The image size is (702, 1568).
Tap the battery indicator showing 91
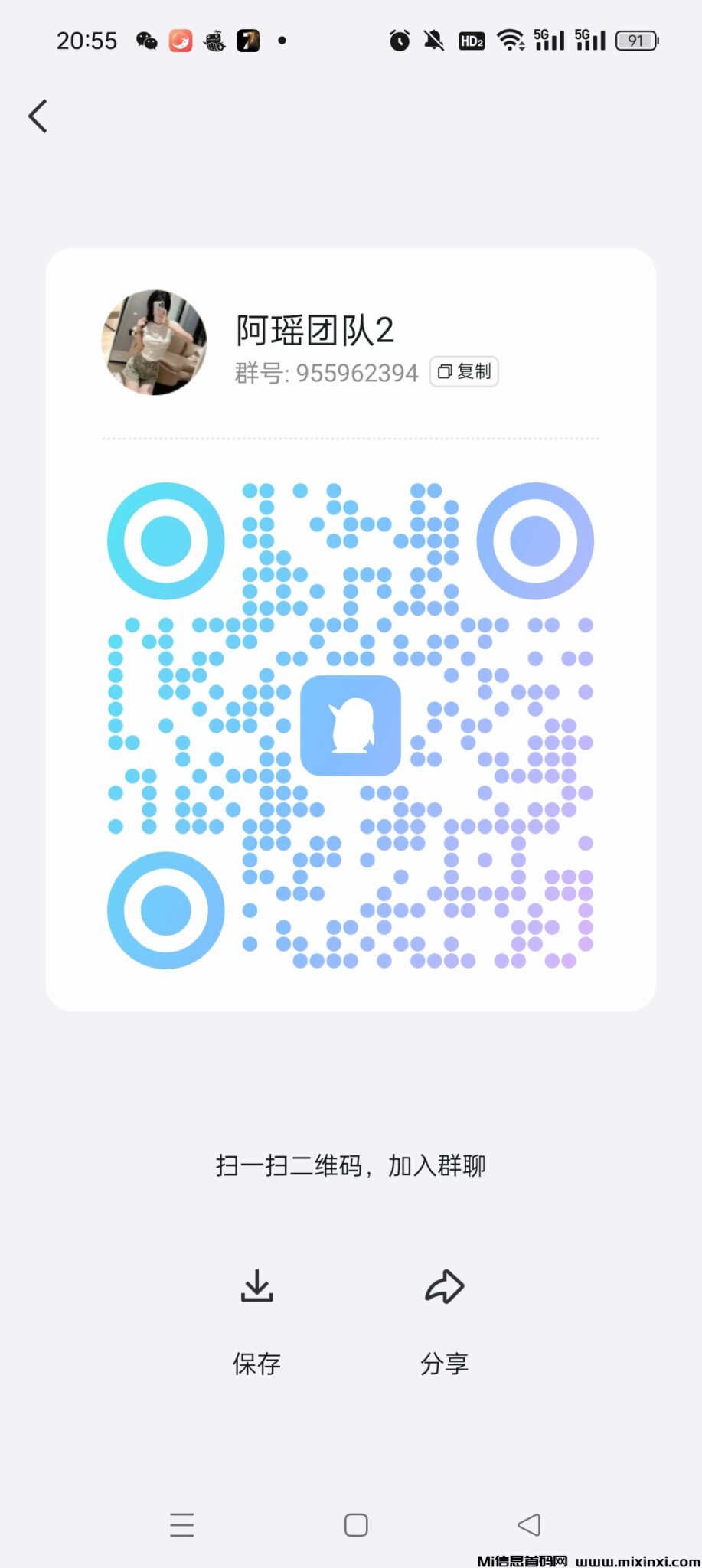tap(636, 40)
